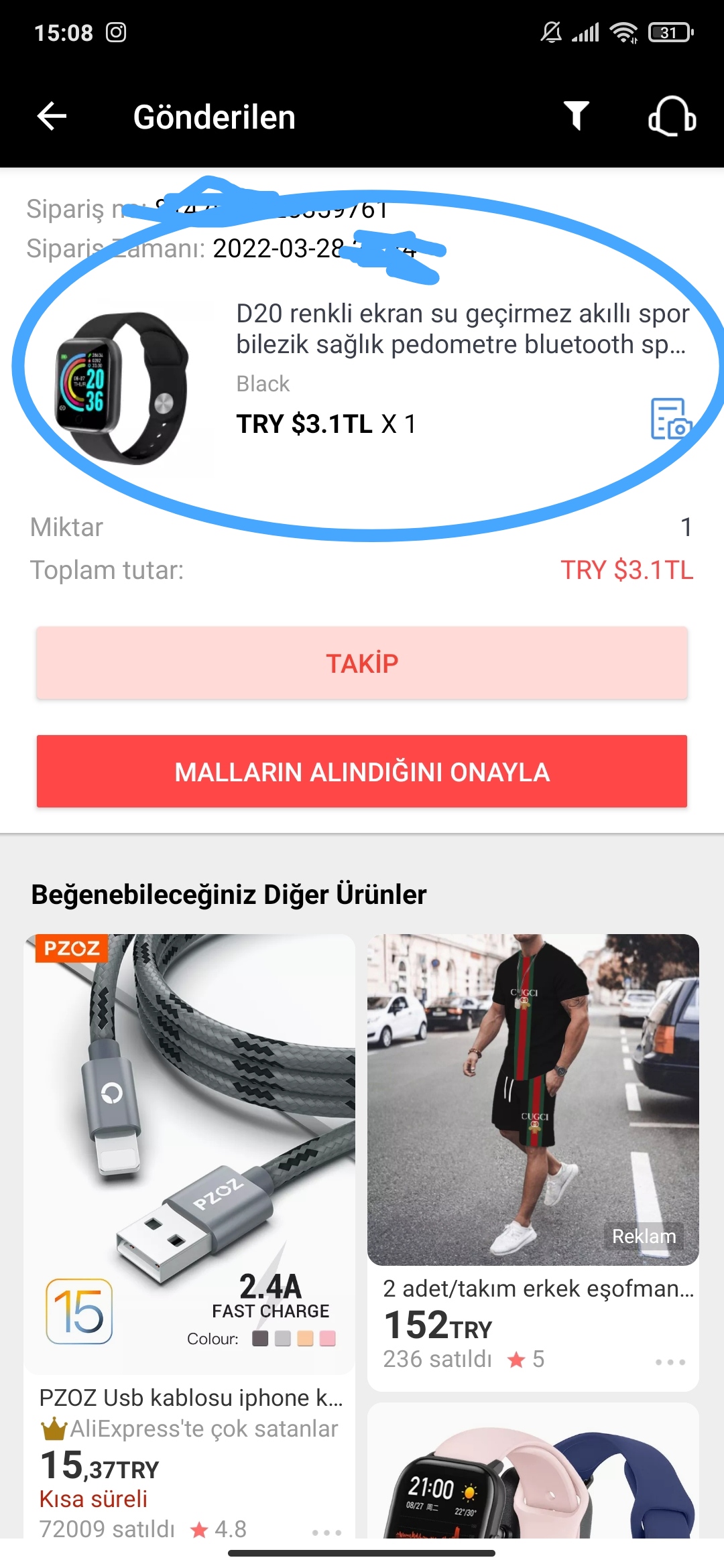
Task: Go back from the Gönderilen screen
Action: tap(52, 116)
